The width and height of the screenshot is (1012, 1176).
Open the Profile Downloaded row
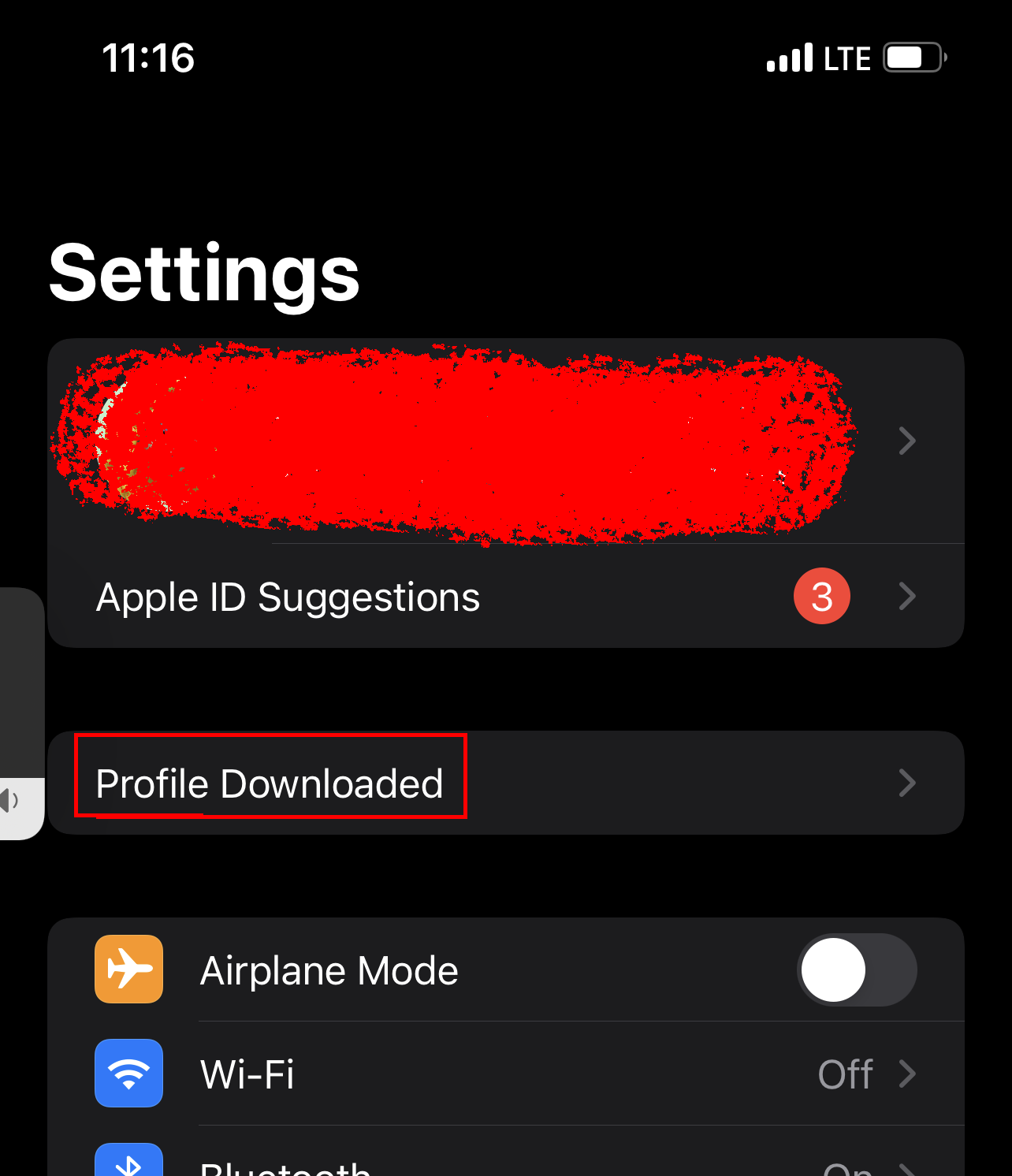click(504, 783)
